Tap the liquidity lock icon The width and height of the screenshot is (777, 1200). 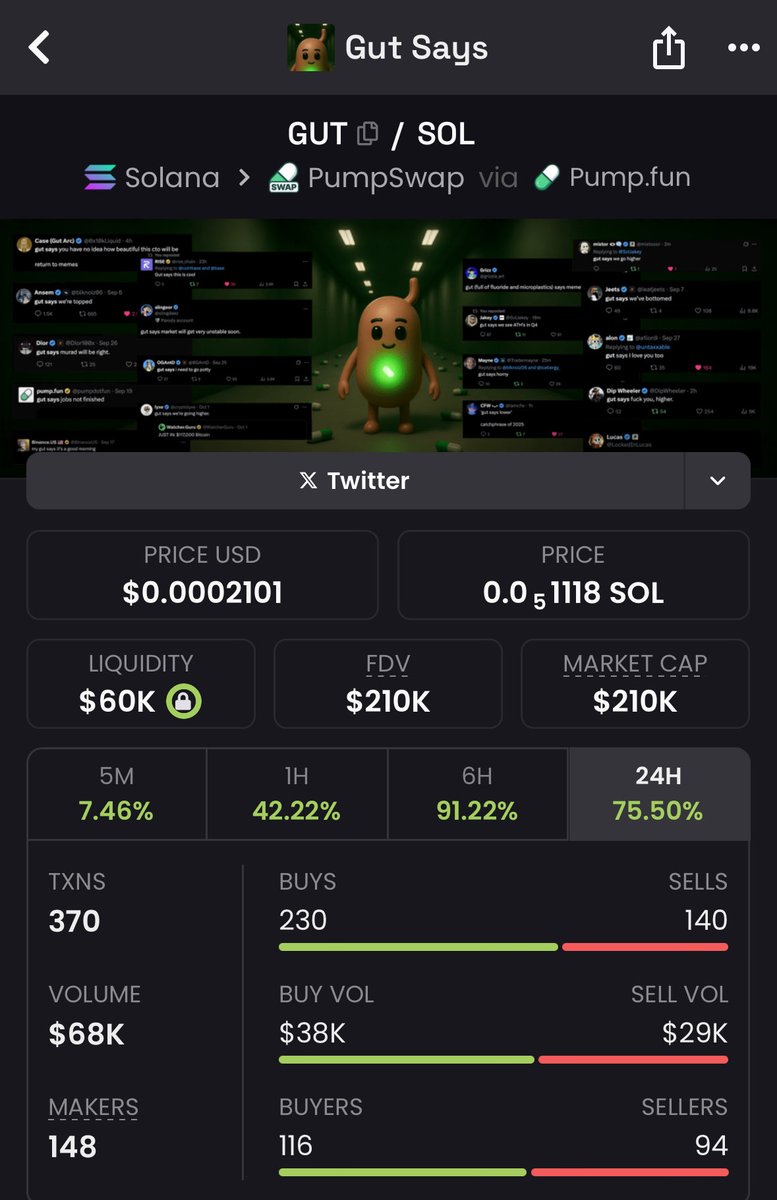click(x=183, y=702)
